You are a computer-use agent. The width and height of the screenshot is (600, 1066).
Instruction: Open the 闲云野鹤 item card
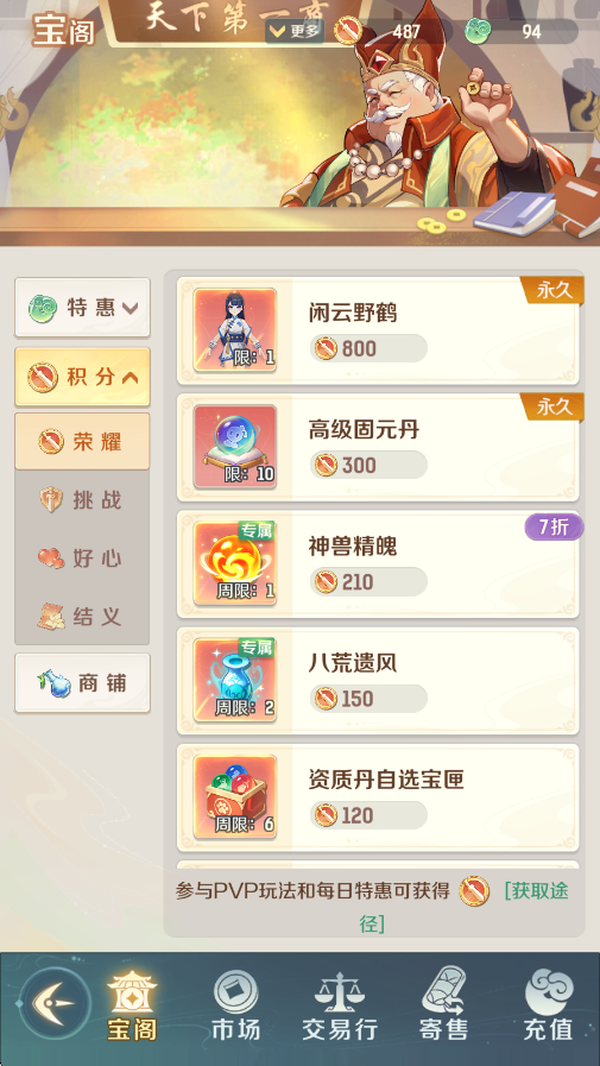(x=378, y=331)
